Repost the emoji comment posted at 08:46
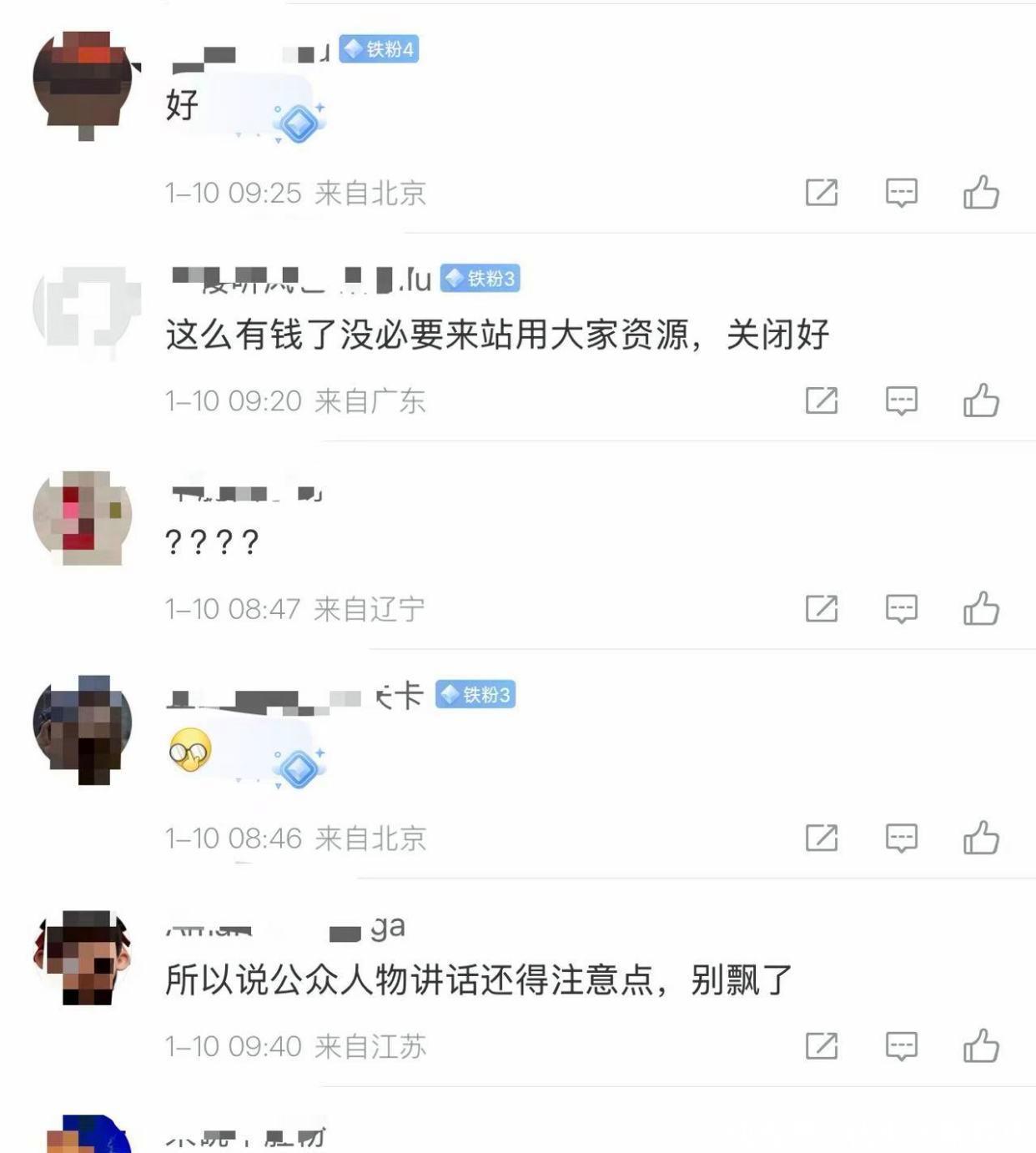This screenshot has height=1153, width=1036. pos(821,838)
